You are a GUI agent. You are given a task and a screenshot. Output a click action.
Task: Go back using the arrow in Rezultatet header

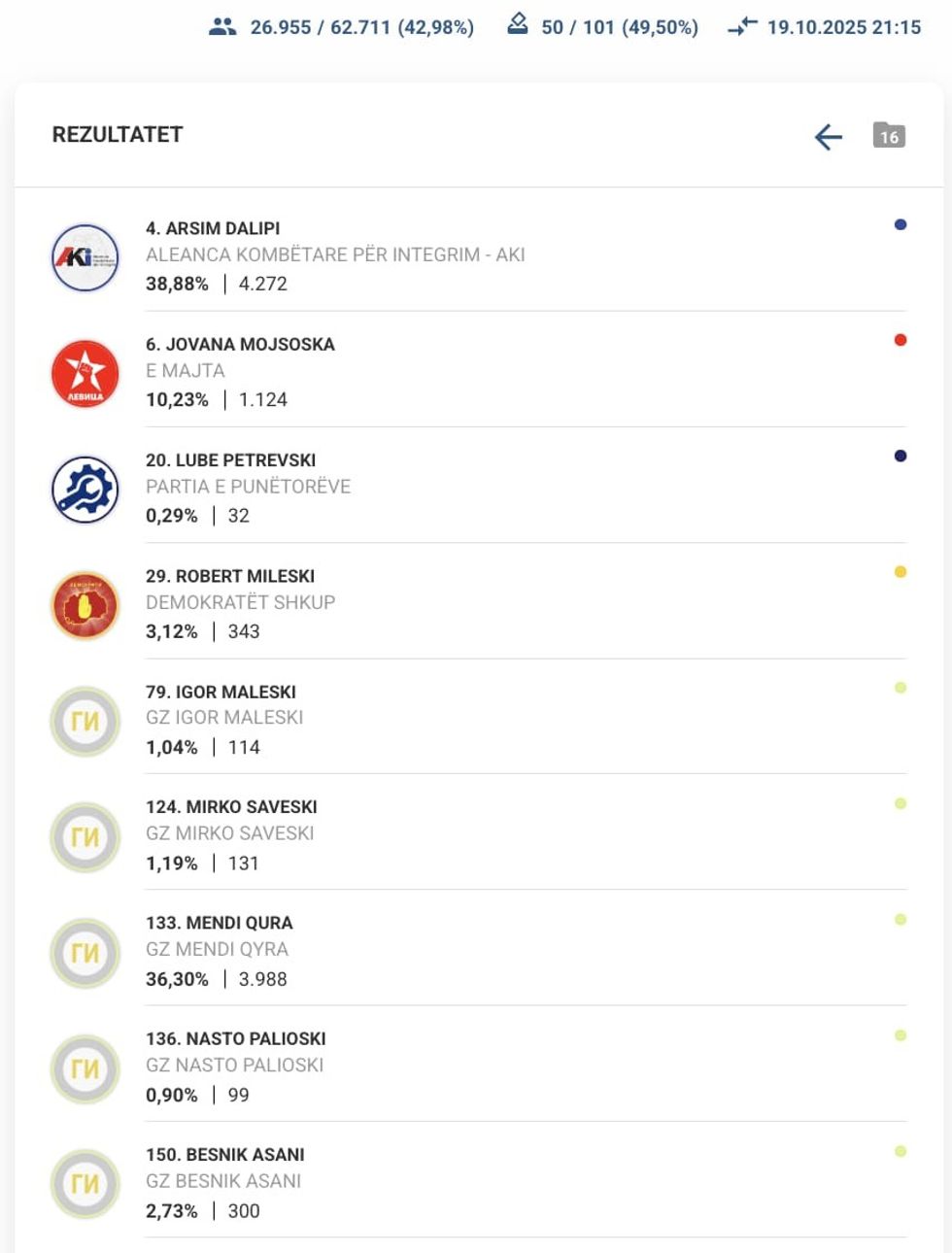(x=828, y=137)
